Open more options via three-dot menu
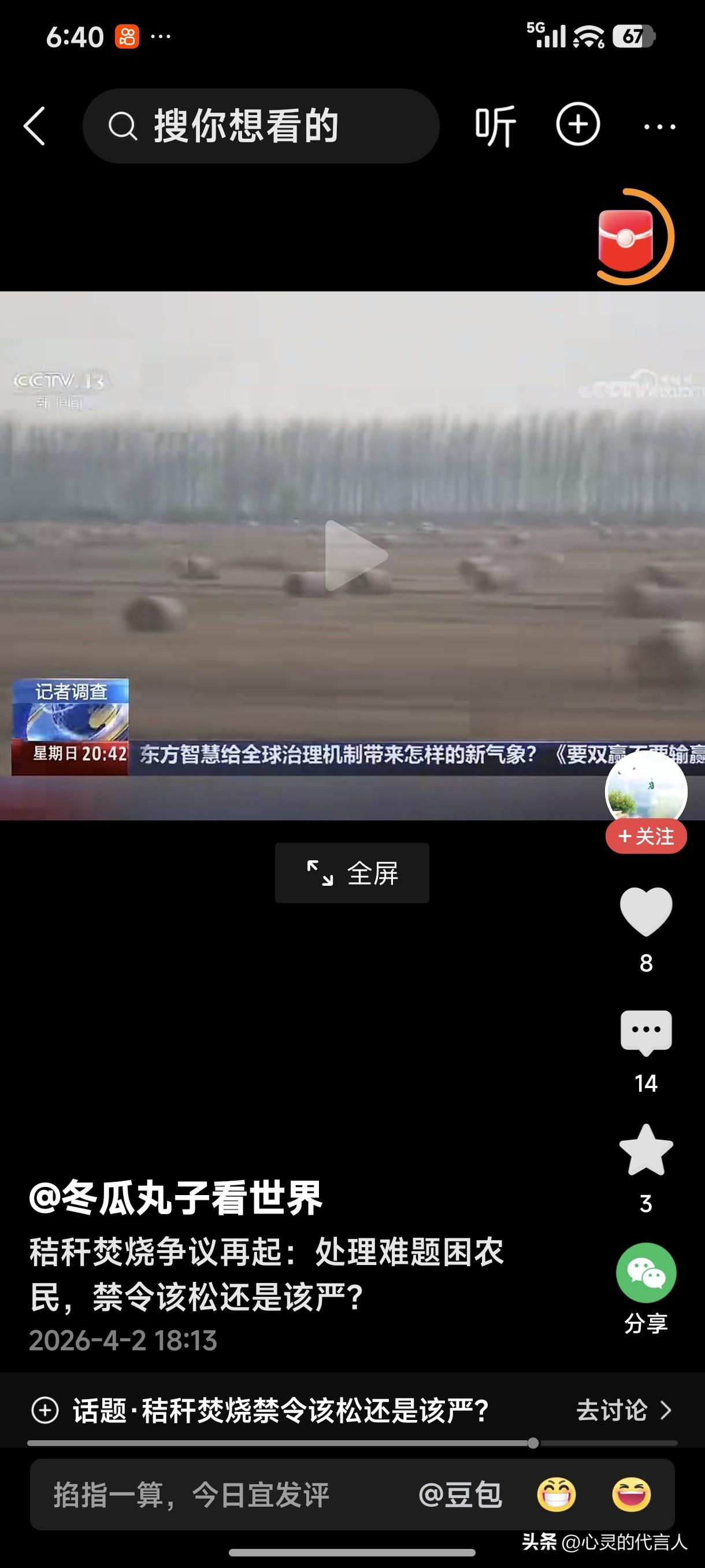 tap(659, 125)
